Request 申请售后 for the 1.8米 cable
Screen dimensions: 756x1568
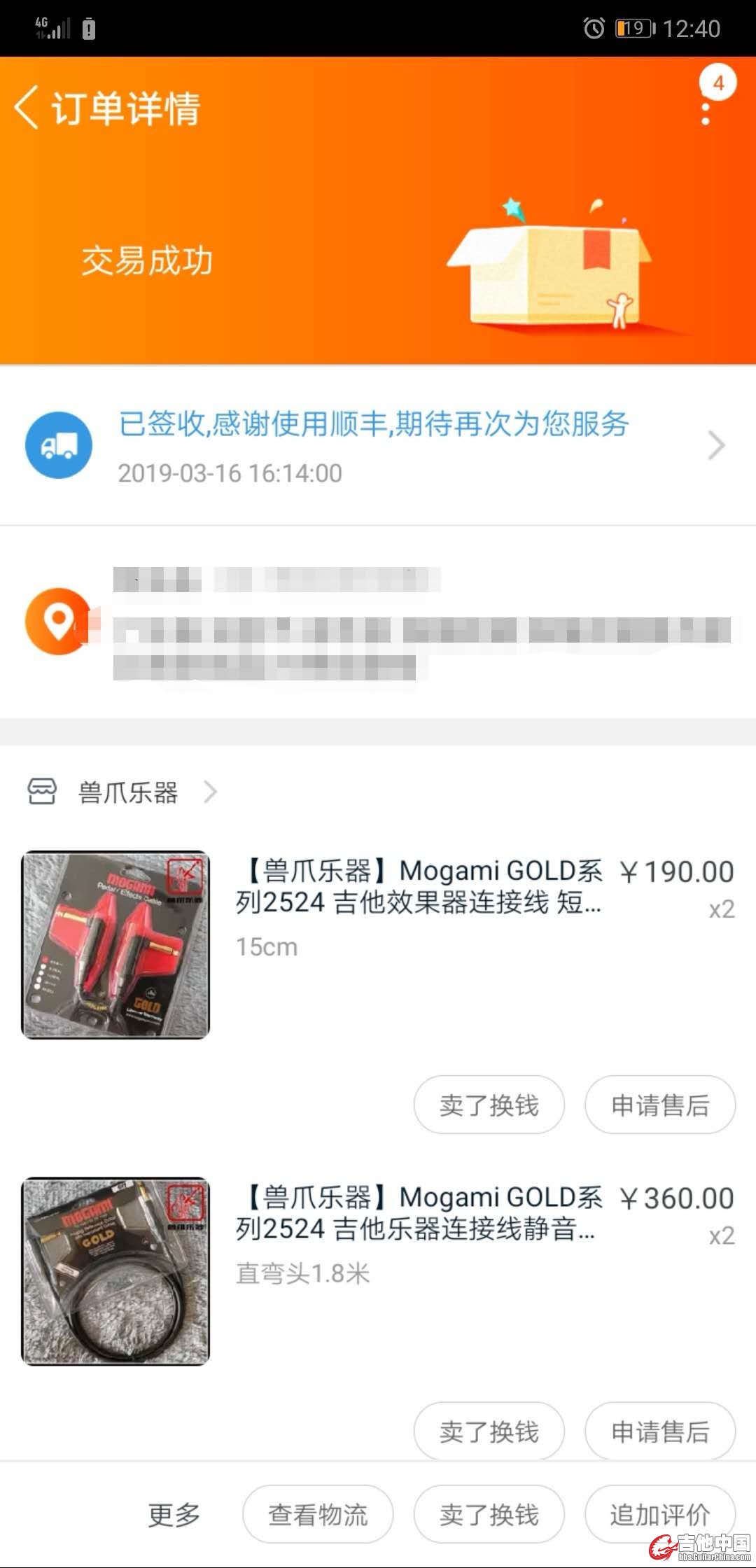coord(660,1431)
